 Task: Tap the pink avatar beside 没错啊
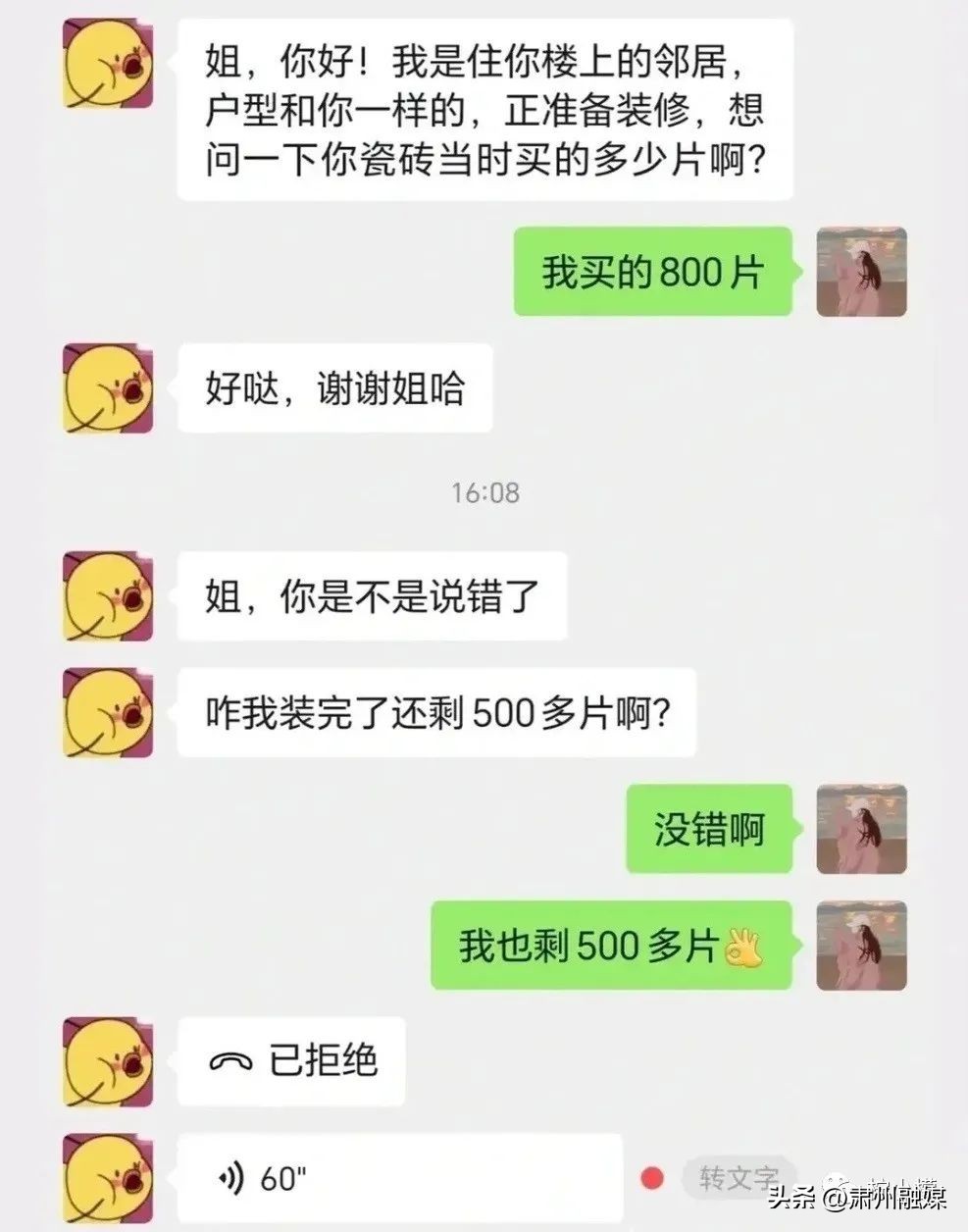(859, 829)
